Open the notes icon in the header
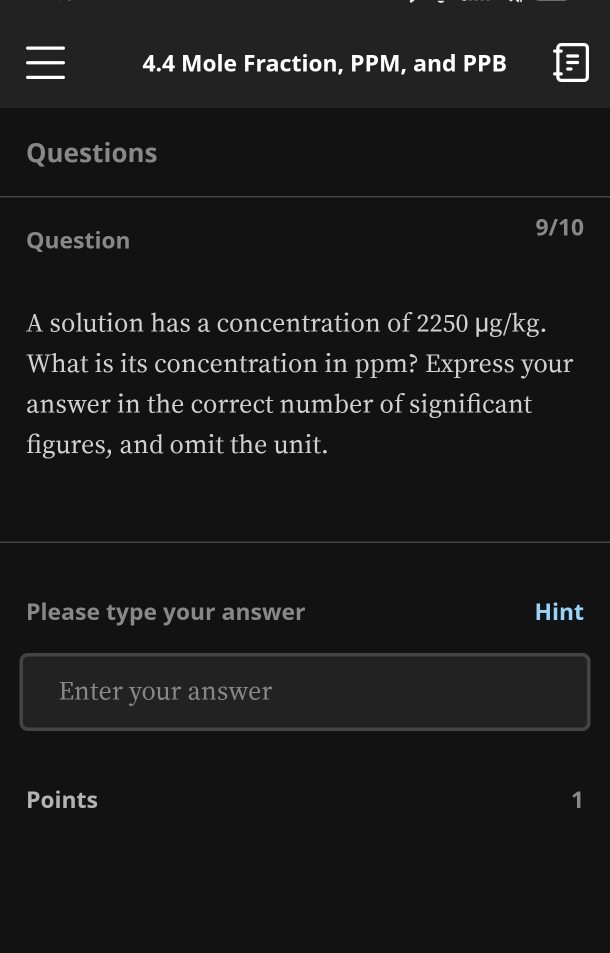This screenshot has width=610, height=953. click(570, 63)
